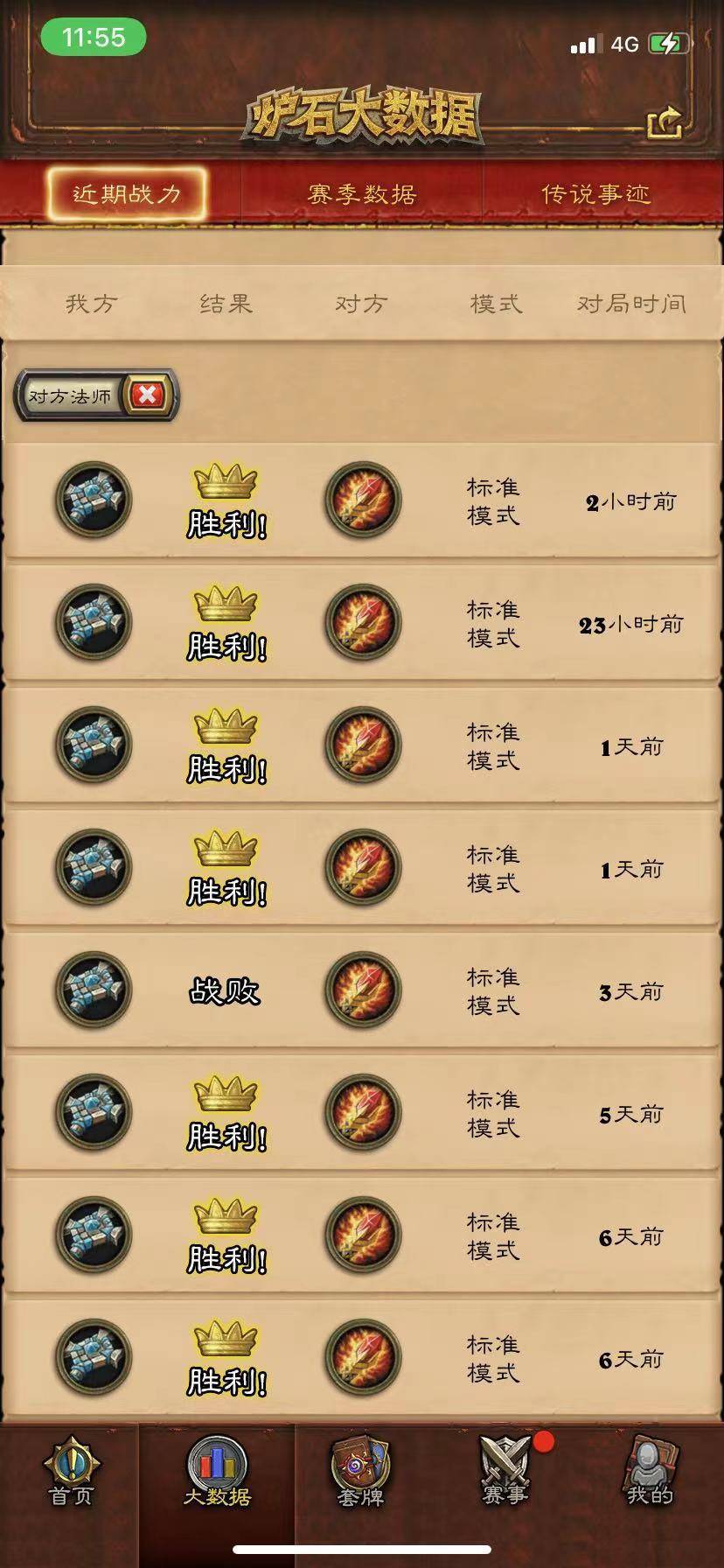Open the 传说事迹 tab
The image size is (724, 1568).
(595, 193)
